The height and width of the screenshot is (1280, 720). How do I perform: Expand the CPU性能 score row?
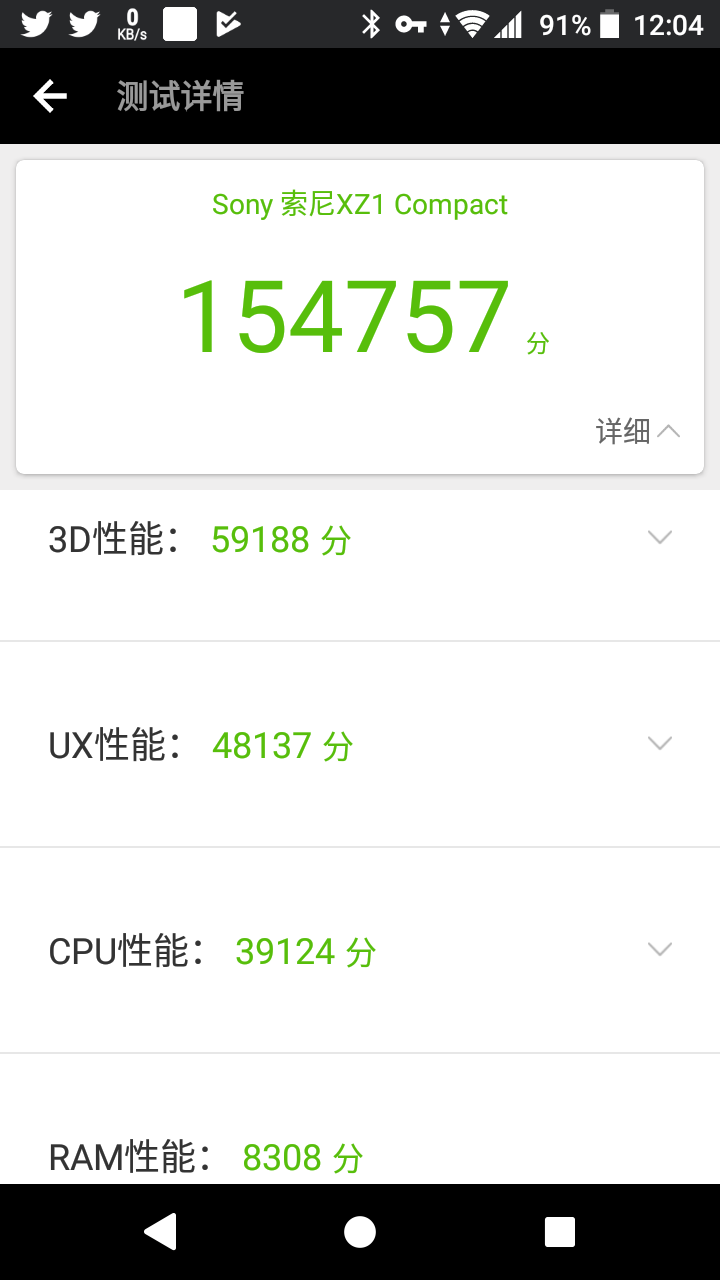[x=360, y=950]
